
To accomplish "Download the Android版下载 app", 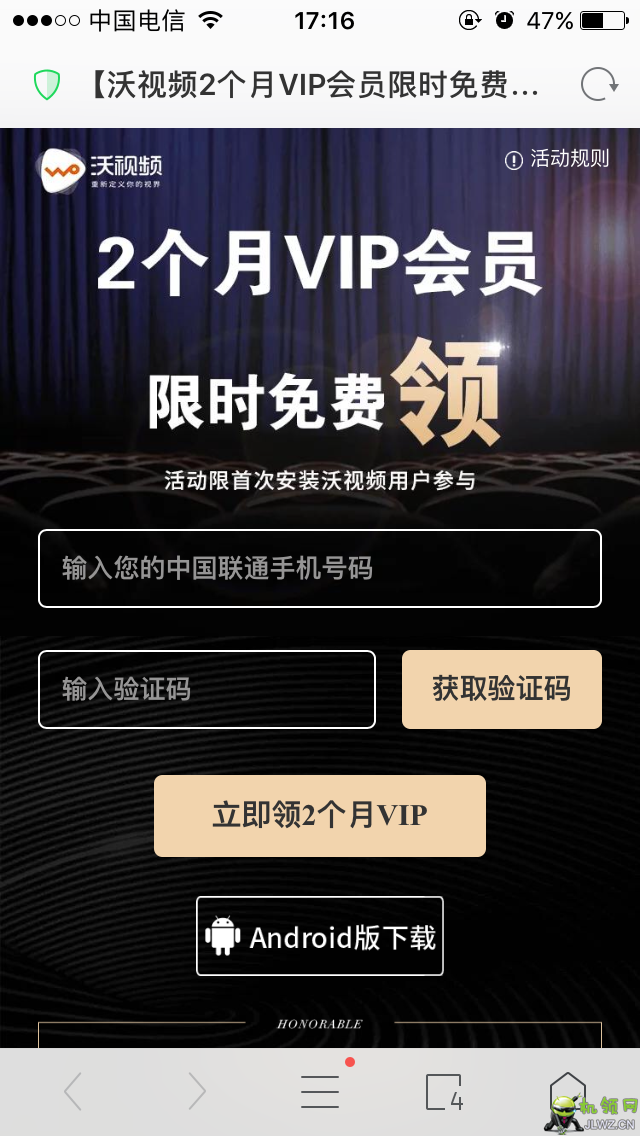I will (319, 936).
